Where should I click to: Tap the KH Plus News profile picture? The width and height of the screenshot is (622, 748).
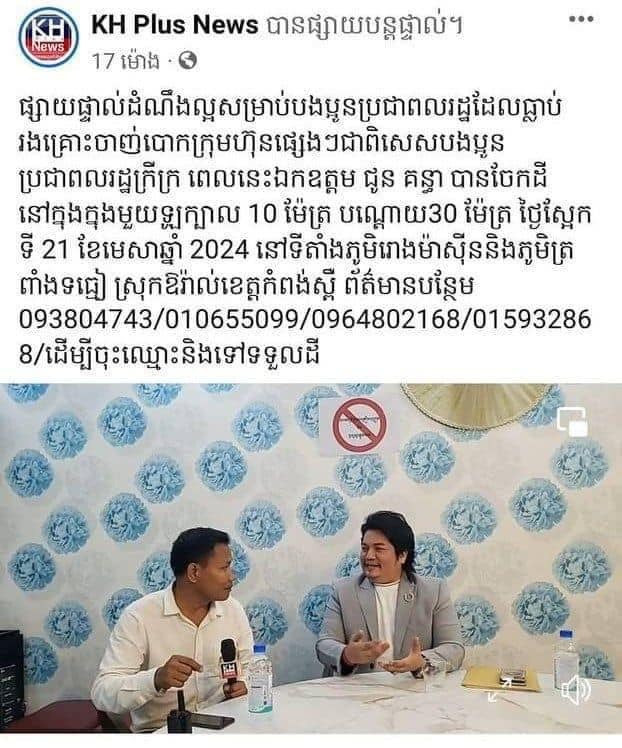[x=48, y=37]
